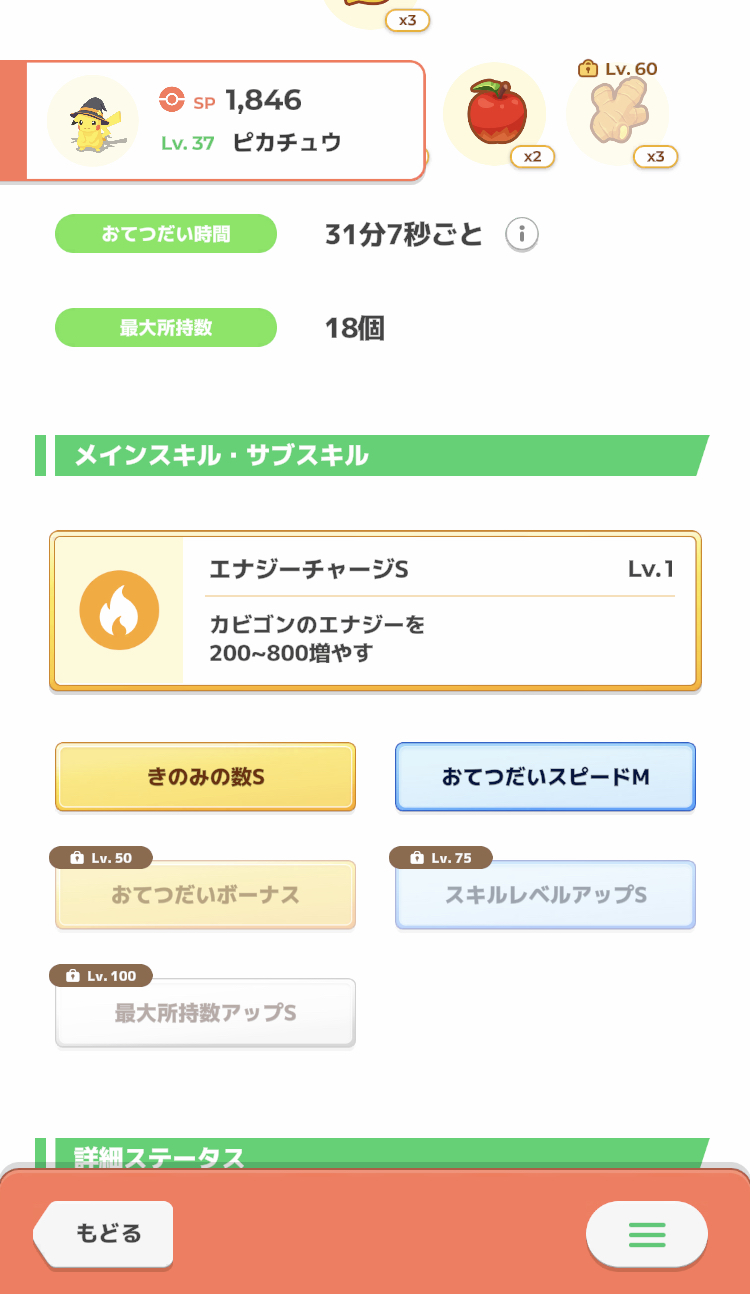Open the info icon beside おてつだい時間
The width and height of the screenshot is (750, 1294).
(x=521, y=235)
